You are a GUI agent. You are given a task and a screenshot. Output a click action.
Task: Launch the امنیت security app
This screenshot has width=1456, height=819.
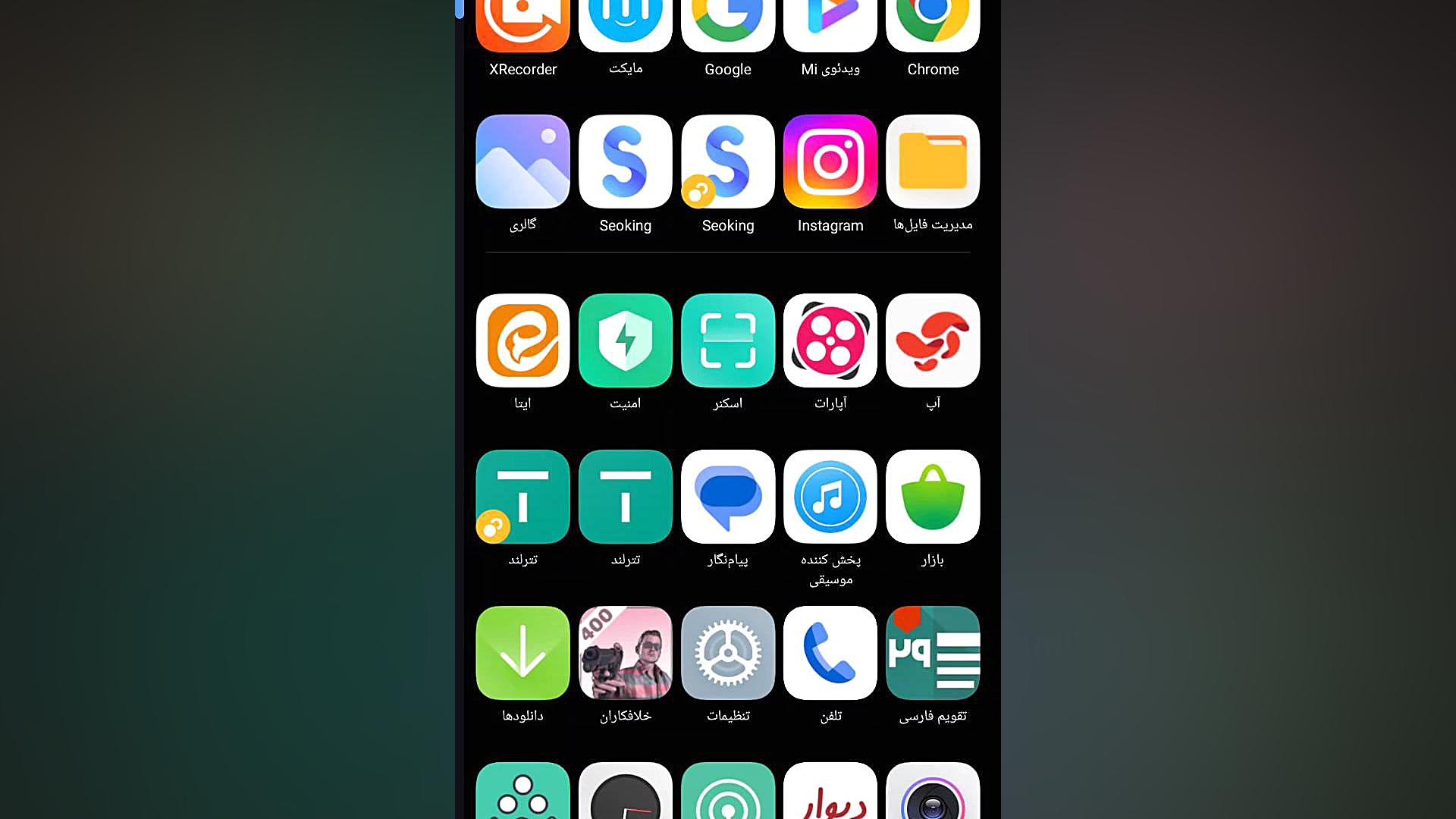pyautogui.click(x=626, y=340)
